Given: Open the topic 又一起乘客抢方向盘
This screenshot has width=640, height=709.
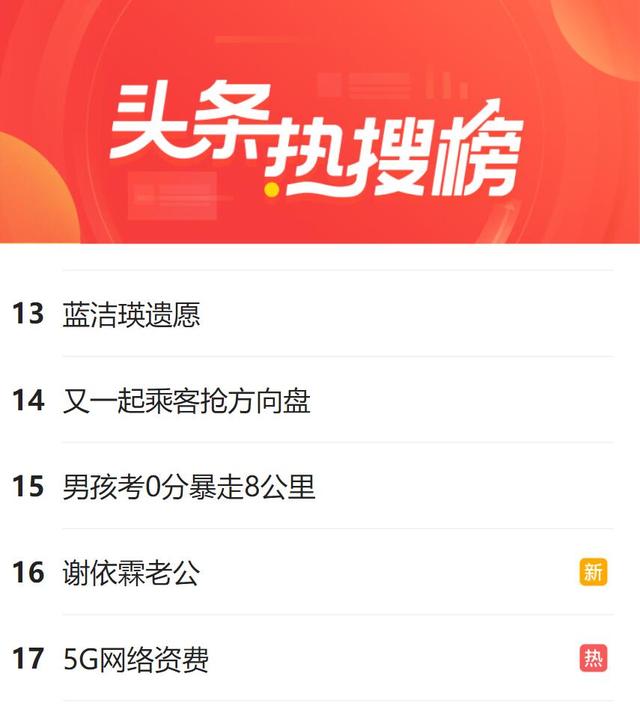Looking at the screenshot, I should tap(186, 400).
